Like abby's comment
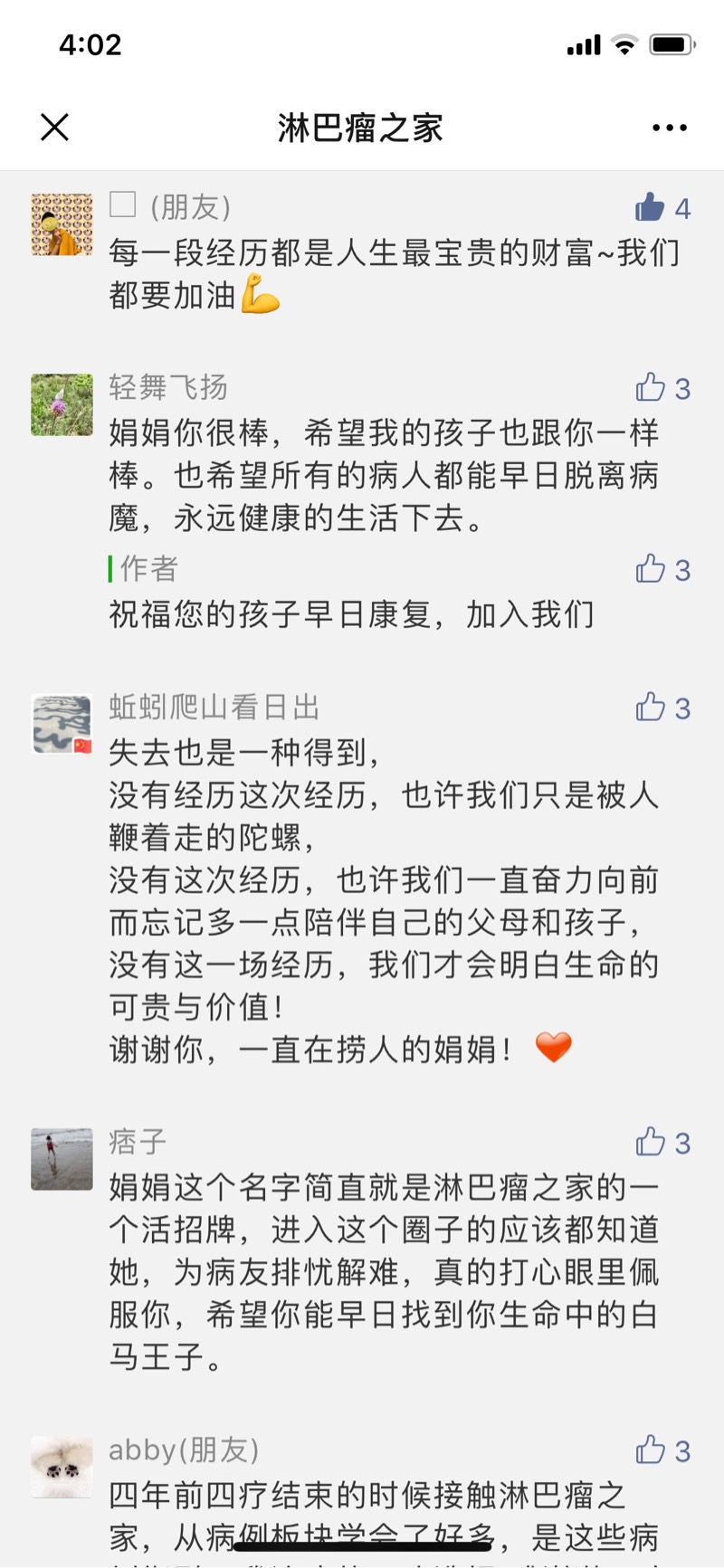 click(x=651, y=1449)
